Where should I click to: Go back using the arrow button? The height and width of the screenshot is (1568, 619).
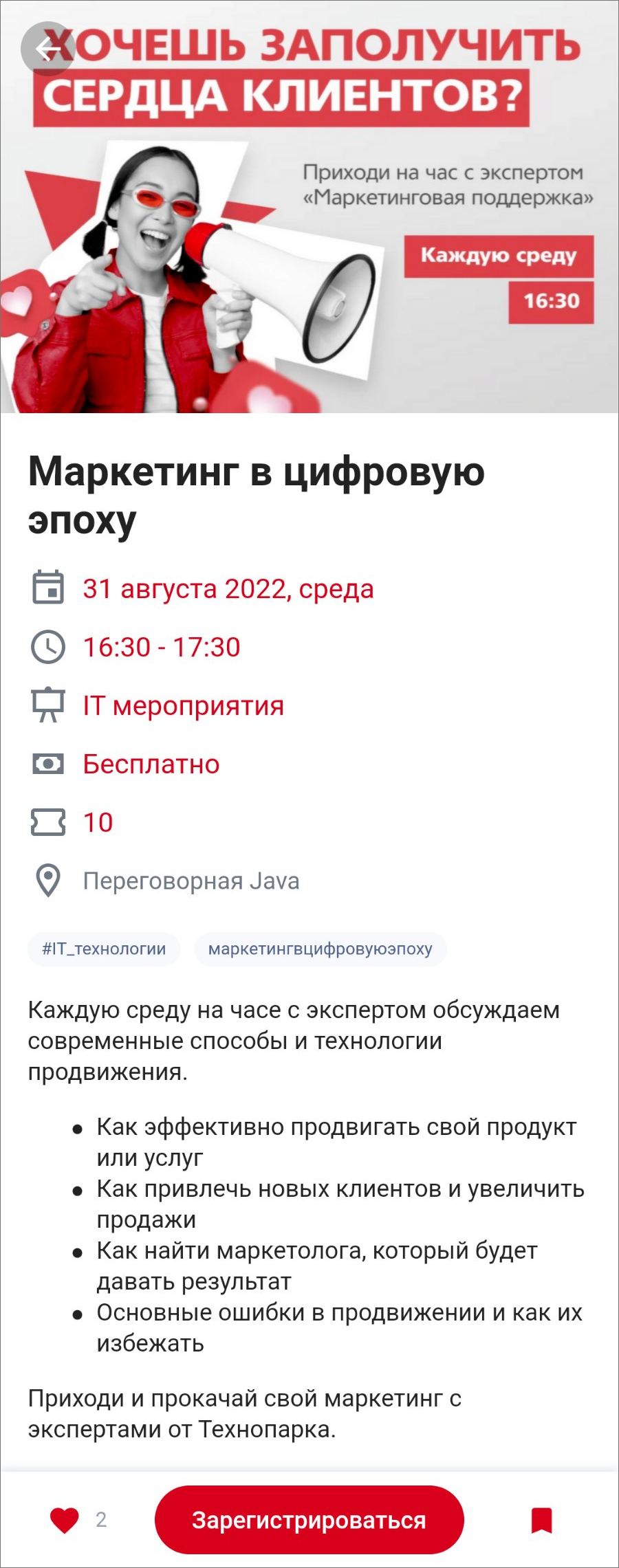click(47, 49)
